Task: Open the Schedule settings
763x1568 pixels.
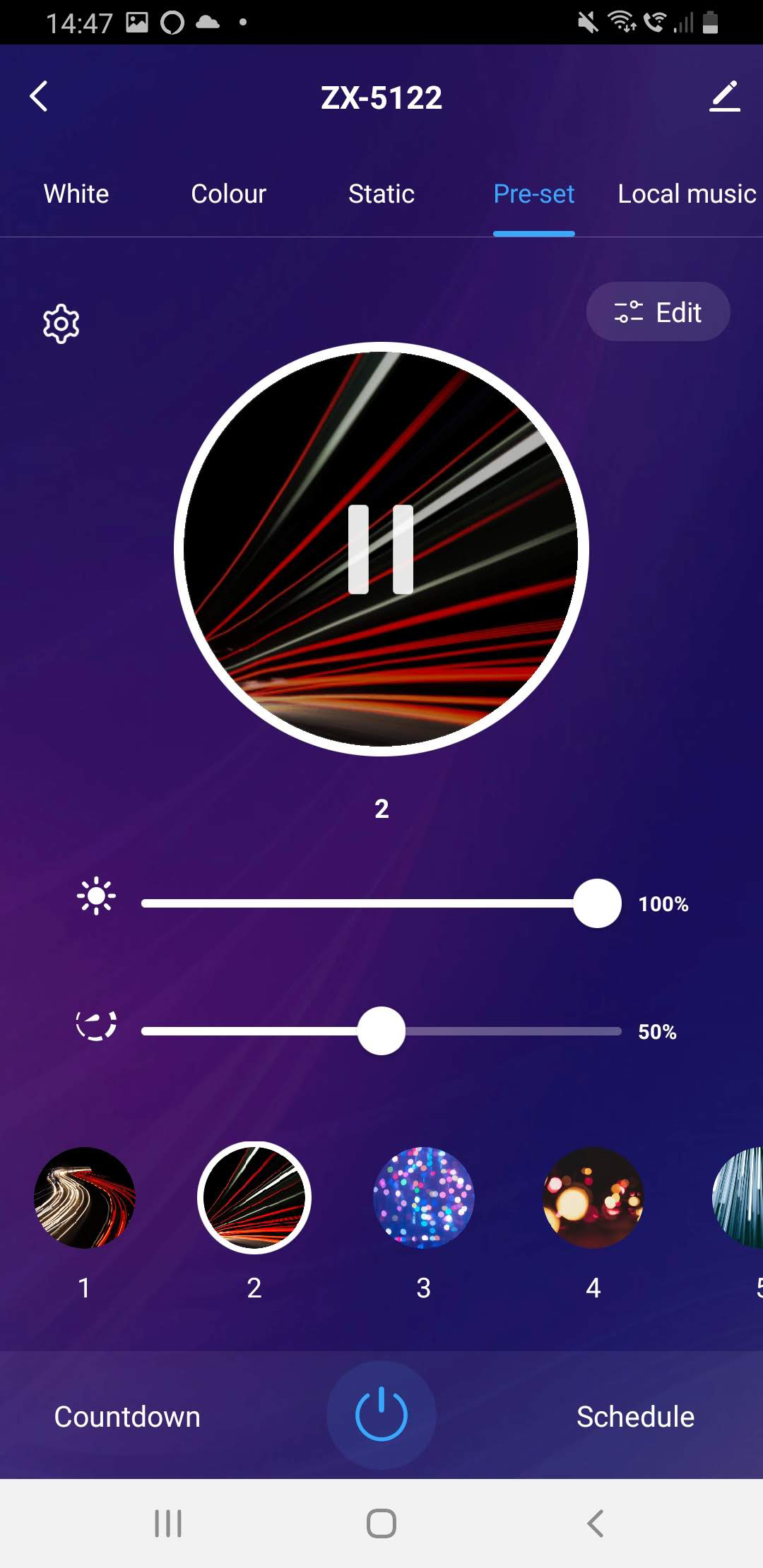Action: pos(635,1417)
